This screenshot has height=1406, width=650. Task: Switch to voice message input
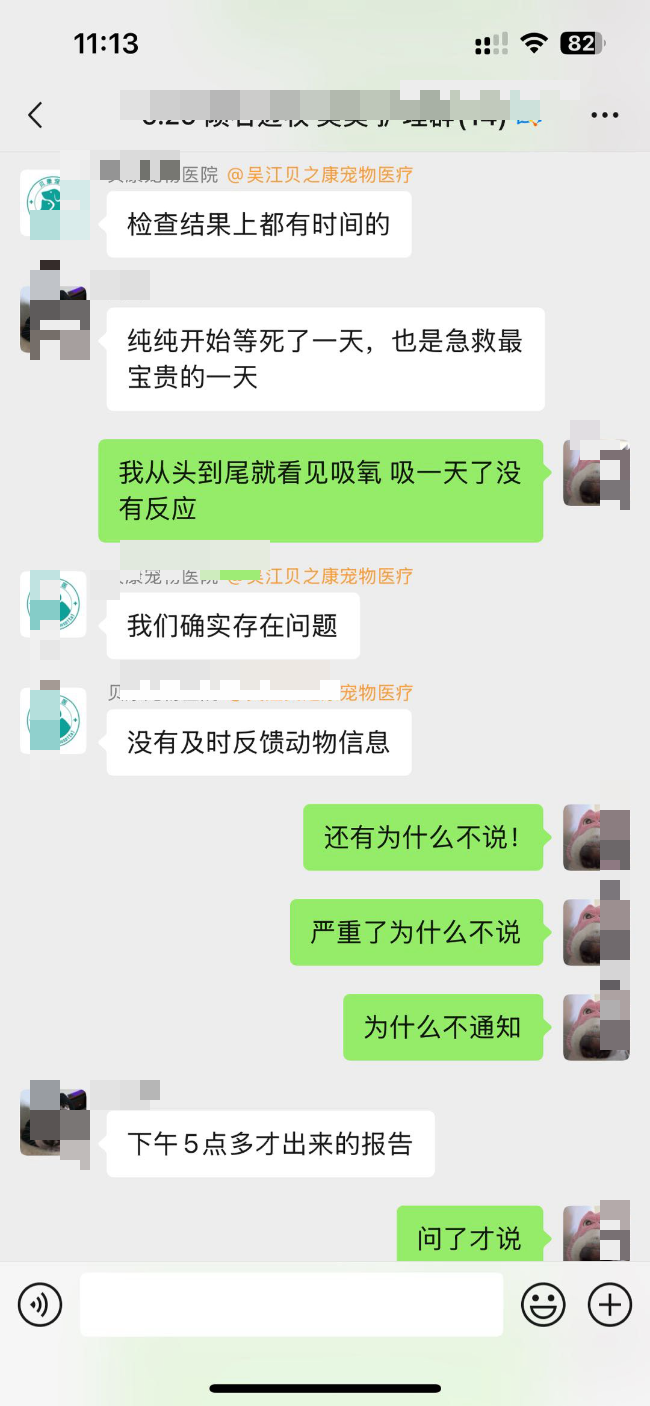40,1304
